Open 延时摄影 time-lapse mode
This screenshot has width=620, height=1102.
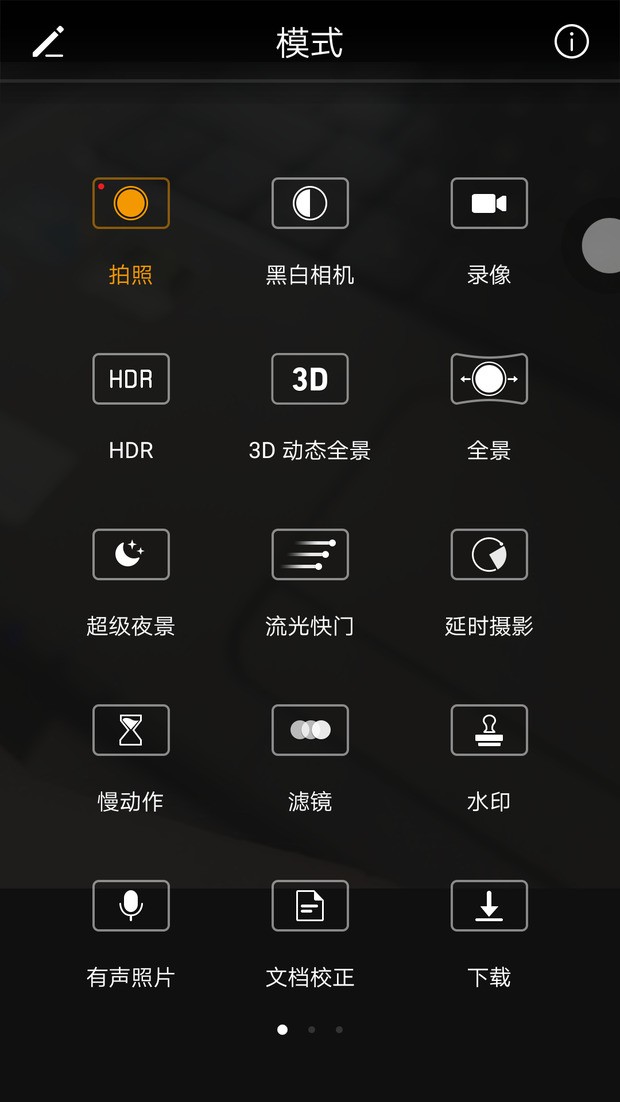click(489, 555)
